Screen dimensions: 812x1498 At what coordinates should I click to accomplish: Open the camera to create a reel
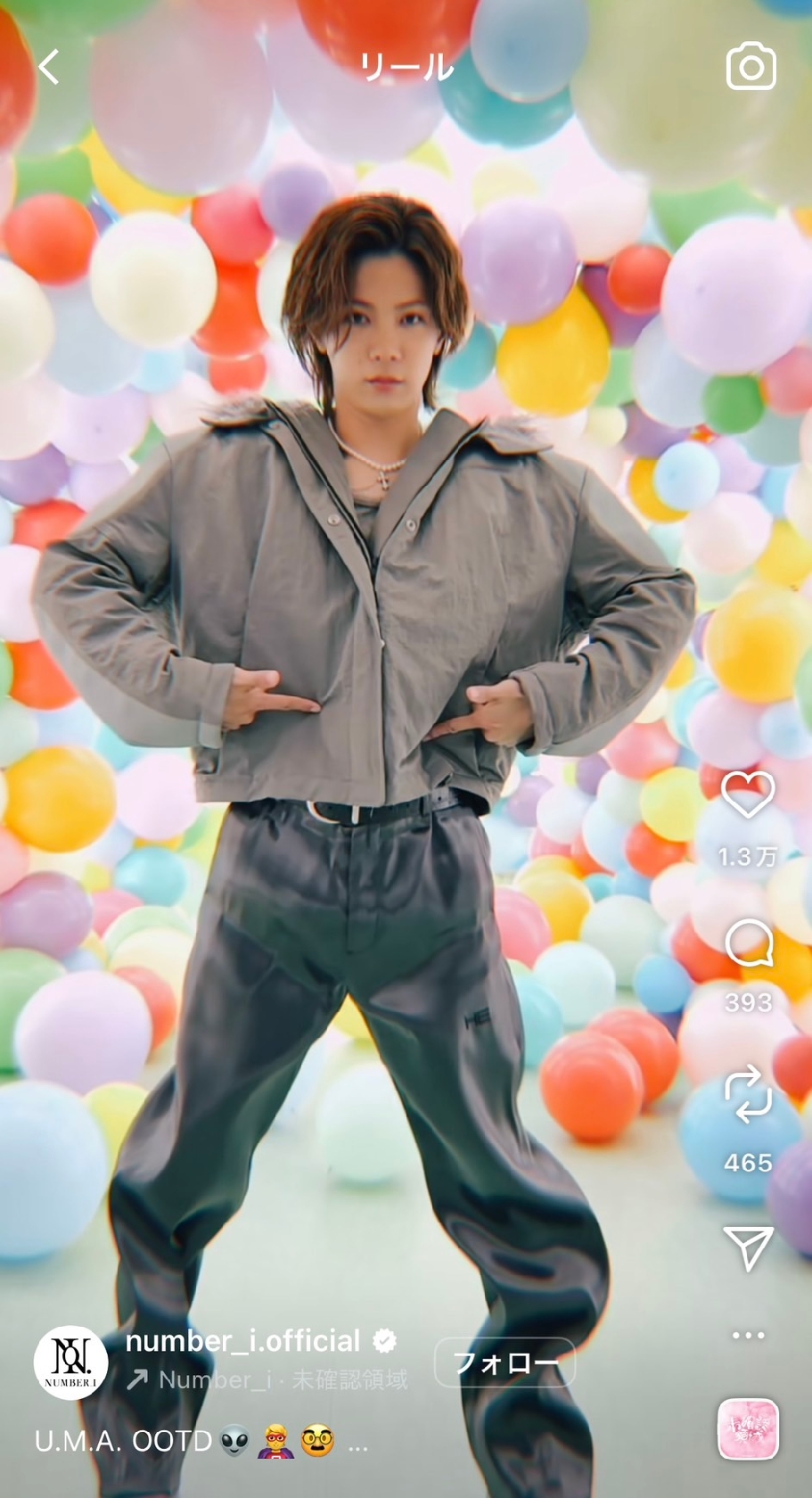click(750, 67)
